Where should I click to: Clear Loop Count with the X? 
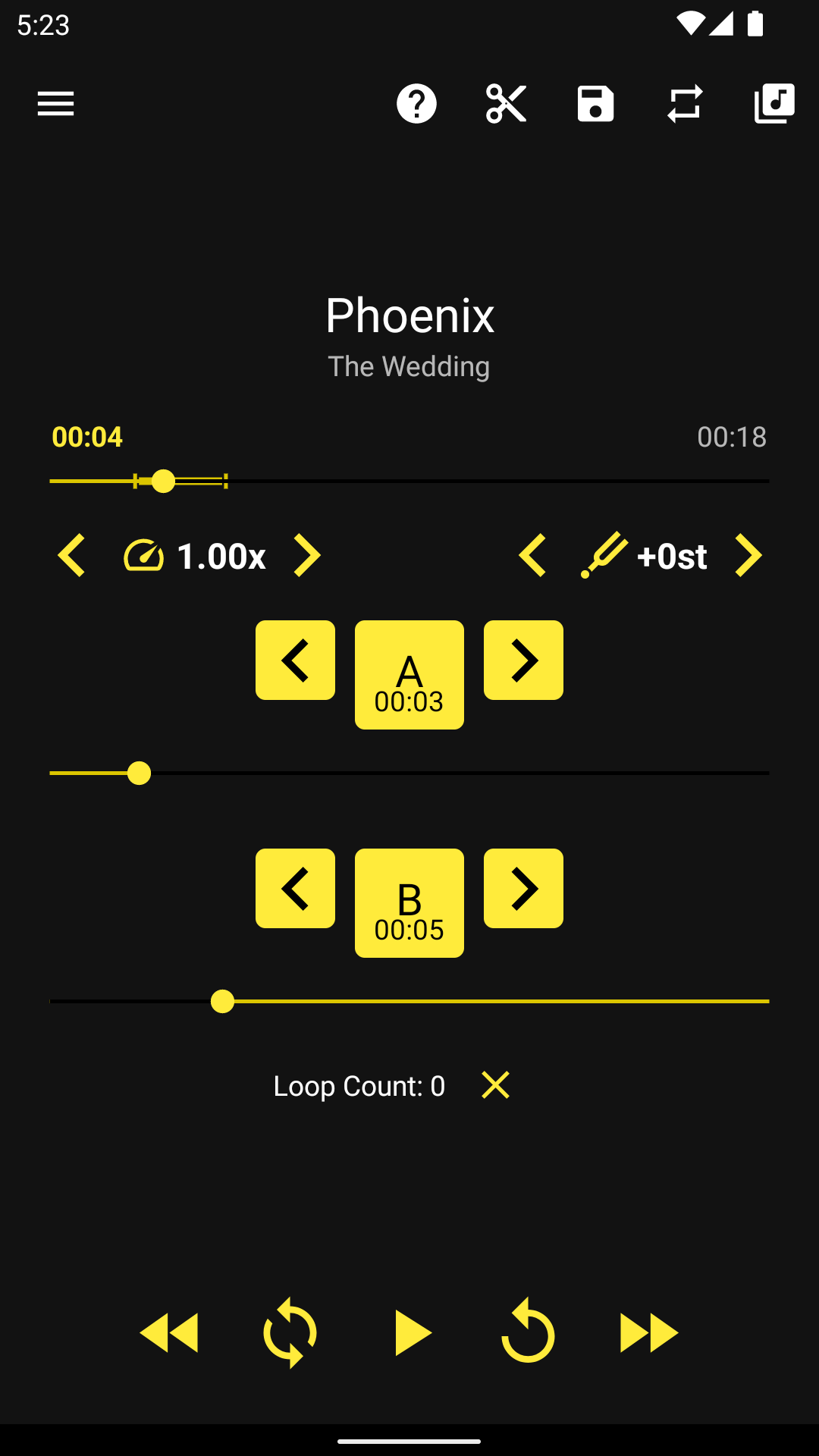click(494, 1086)
